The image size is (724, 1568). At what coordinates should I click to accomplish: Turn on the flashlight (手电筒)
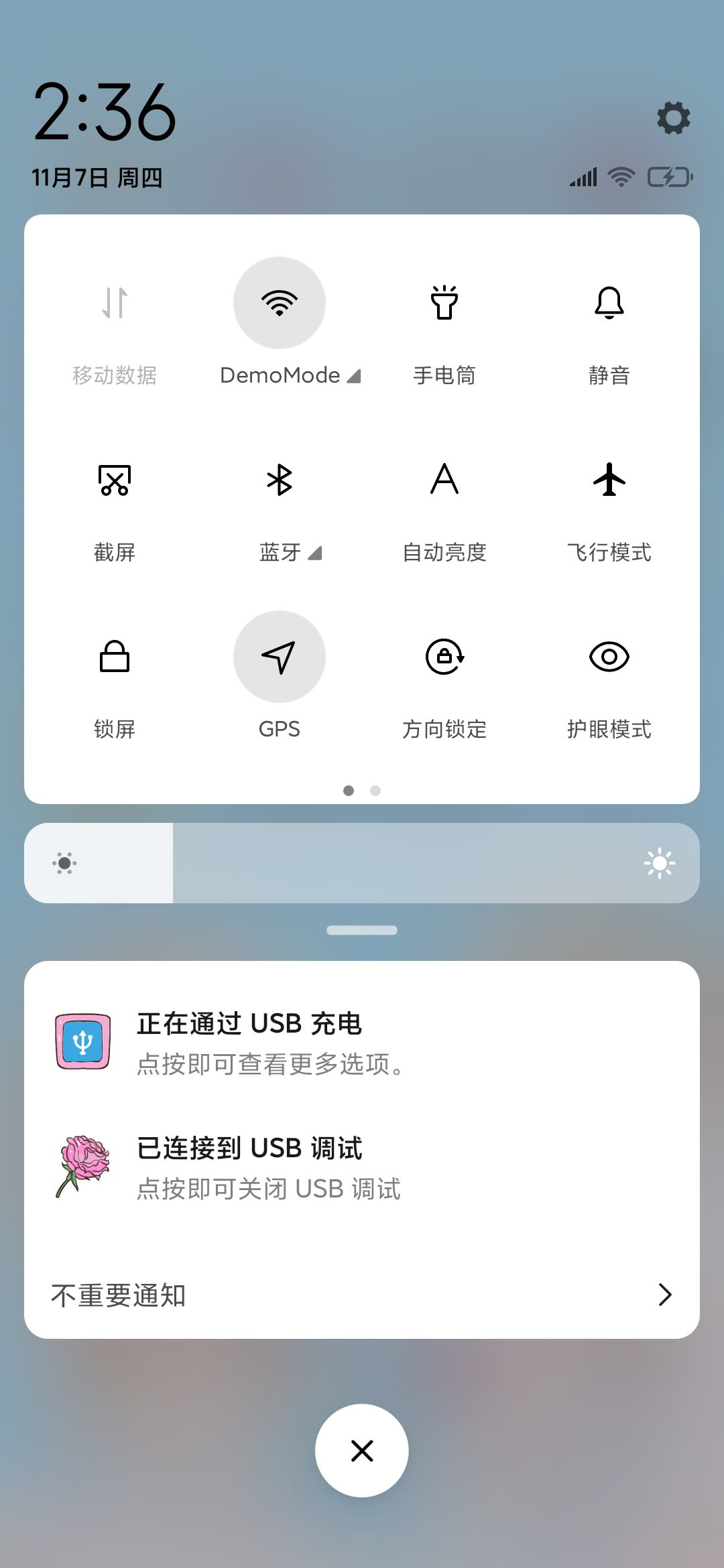[x=444, y=303]
